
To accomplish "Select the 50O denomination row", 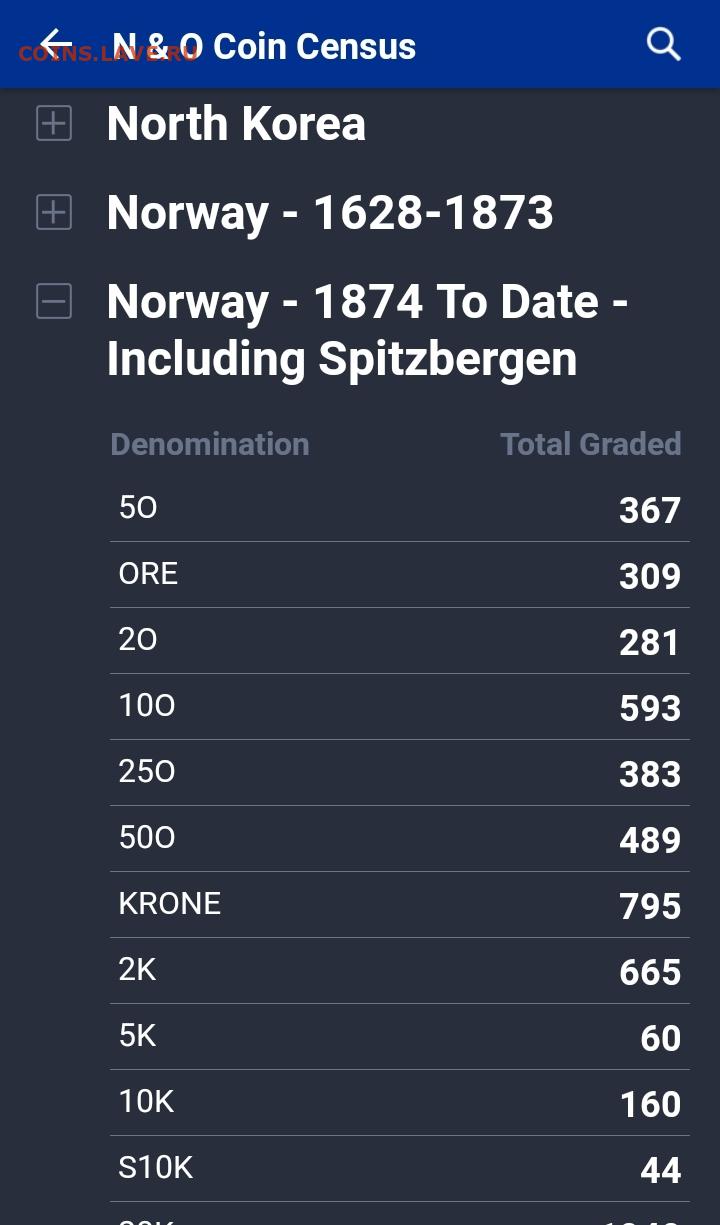I will pos(400,839).
